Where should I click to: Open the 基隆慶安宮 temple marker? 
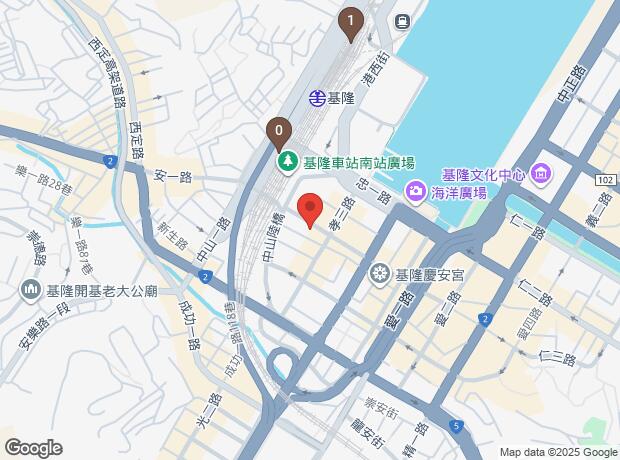point(379,274)
